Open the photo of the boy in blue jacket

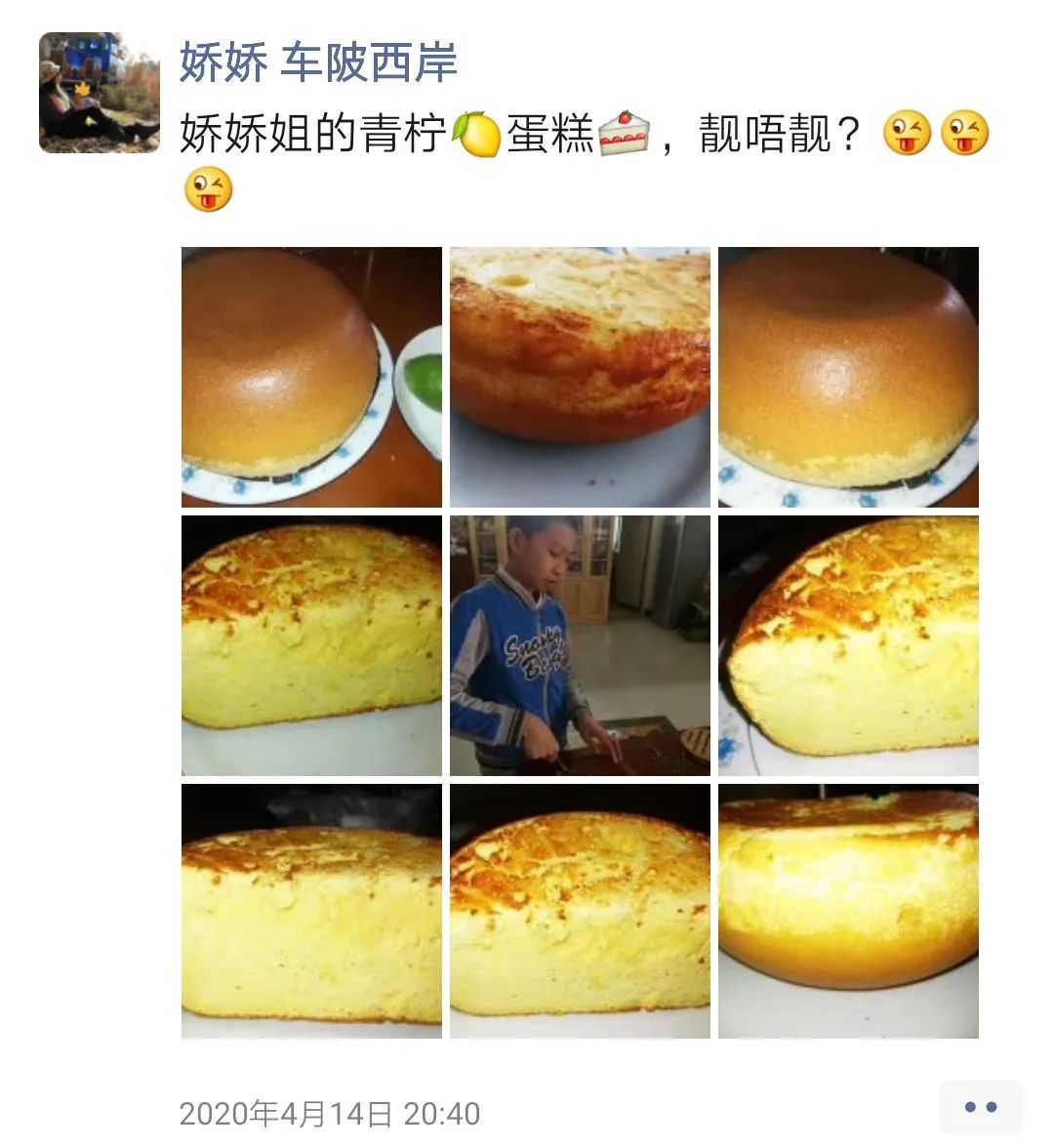pyautogui.click(x=580, y=645)
